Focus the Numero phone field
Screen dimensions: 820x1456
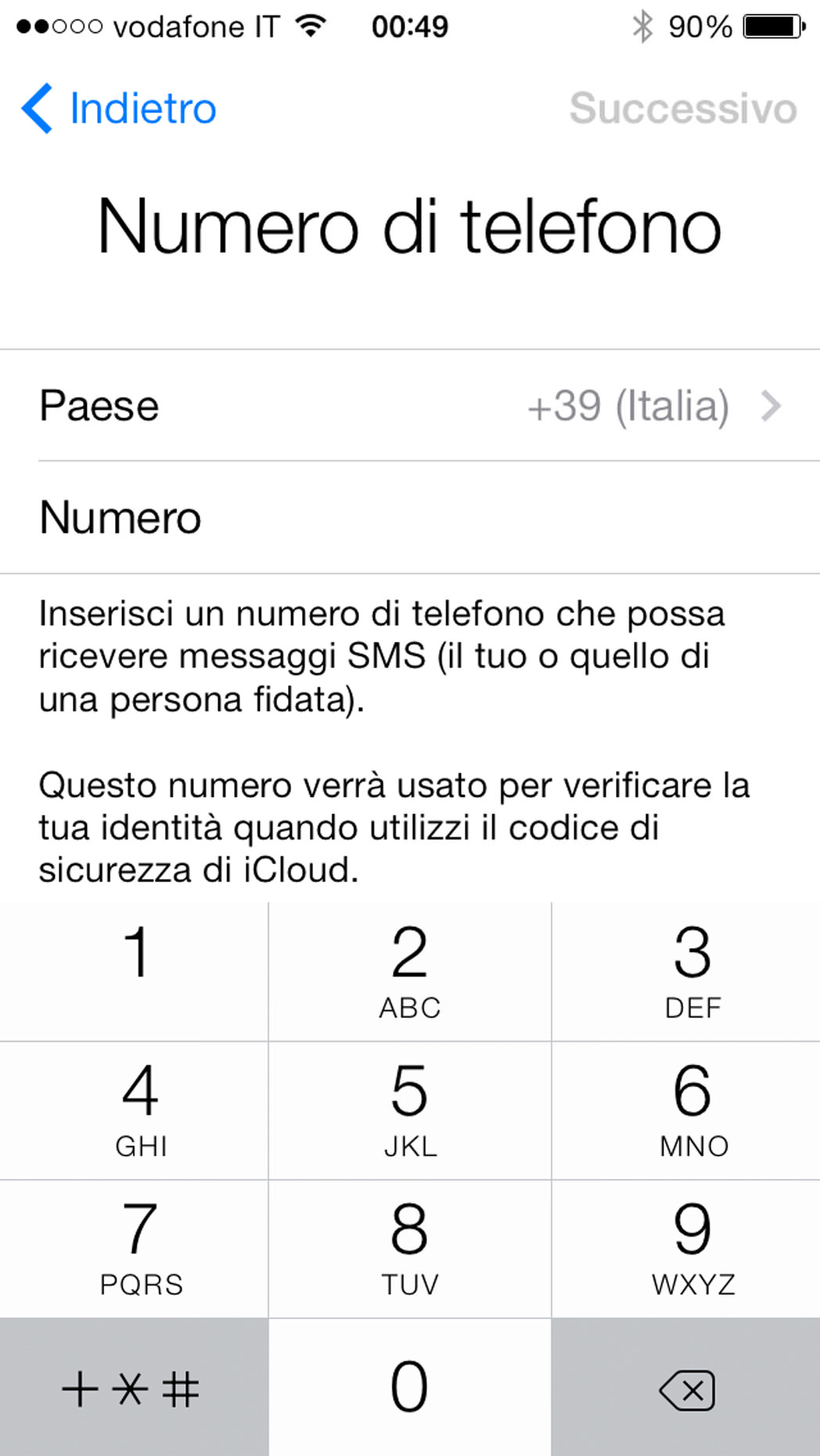469,517
